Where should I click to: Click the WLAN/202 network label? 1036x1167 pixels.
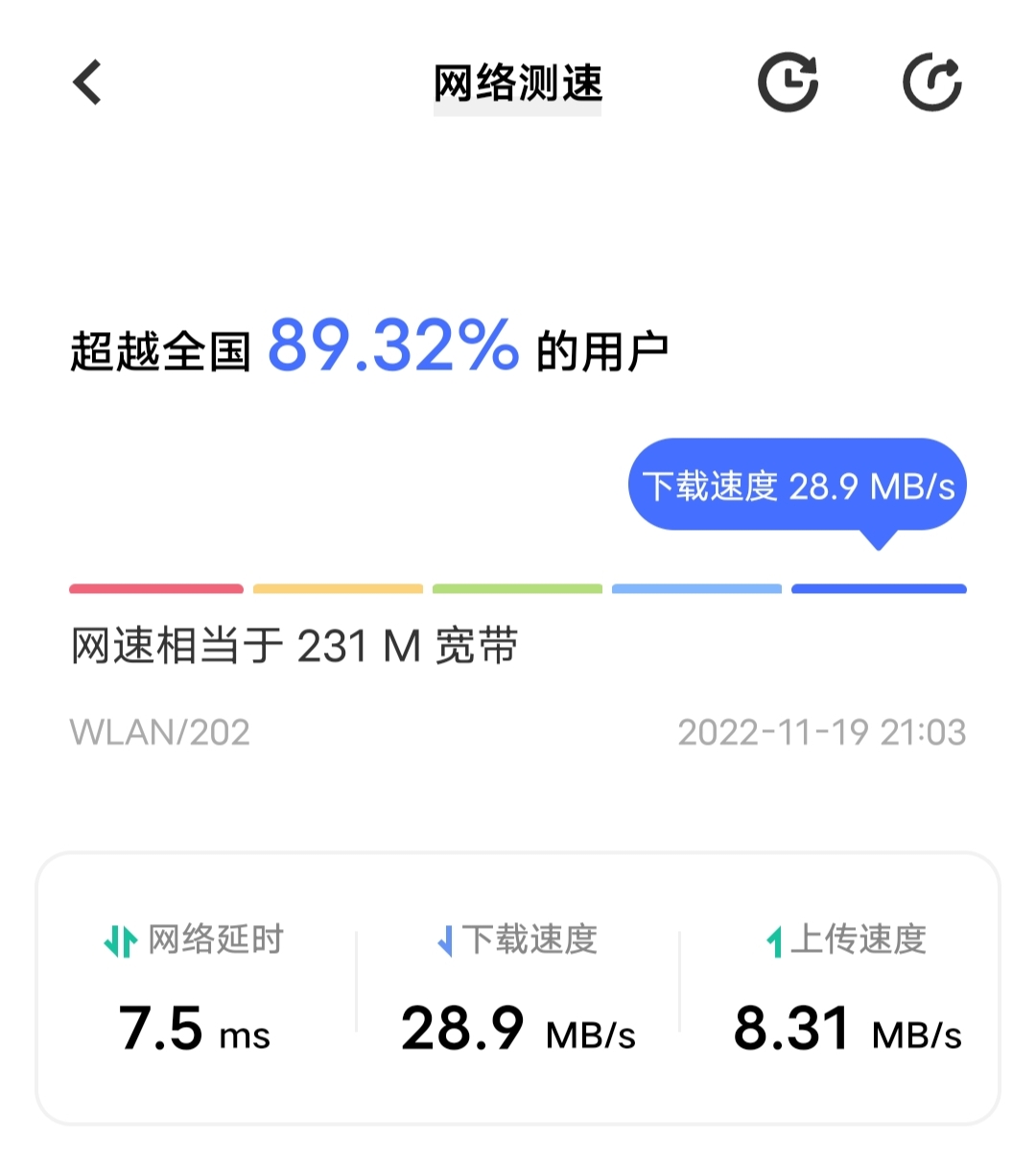click(x=159, y=733)
